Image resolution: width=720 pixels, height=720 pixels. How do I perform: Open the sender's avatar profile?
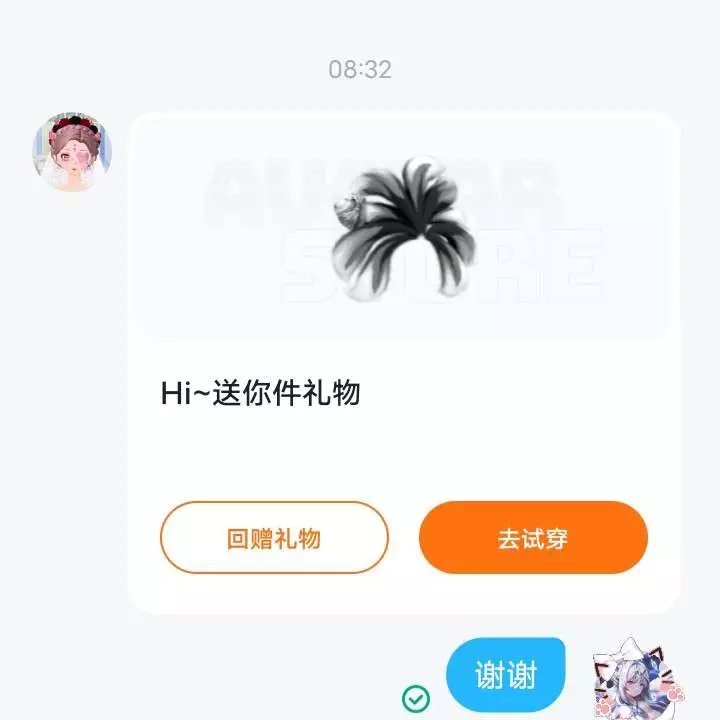point(71,152)
